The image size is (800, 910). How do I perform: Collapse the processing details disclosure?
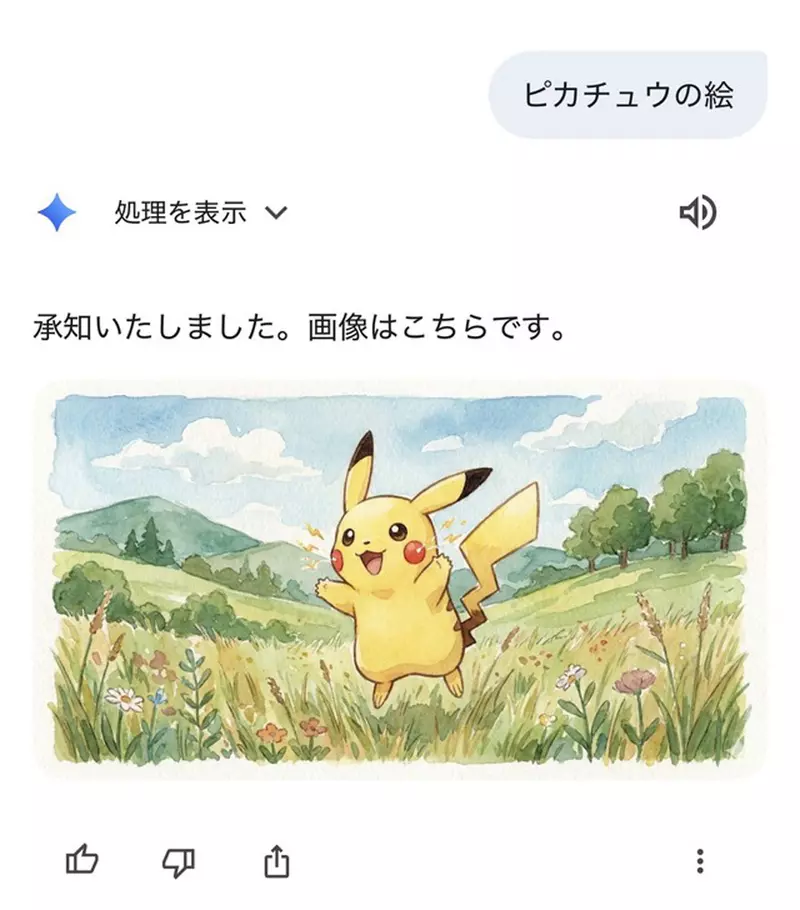(x=278, y=211)
